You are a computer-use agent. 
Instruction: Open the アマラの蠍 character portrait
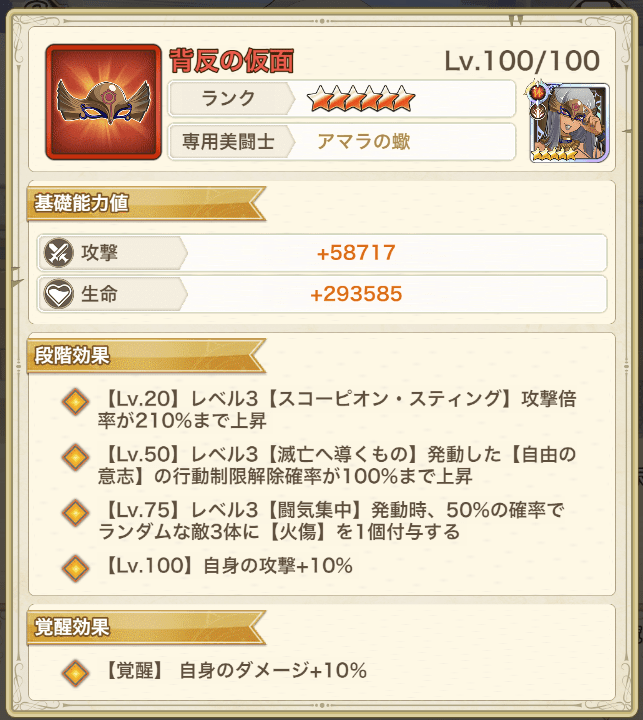coord(568,122)
